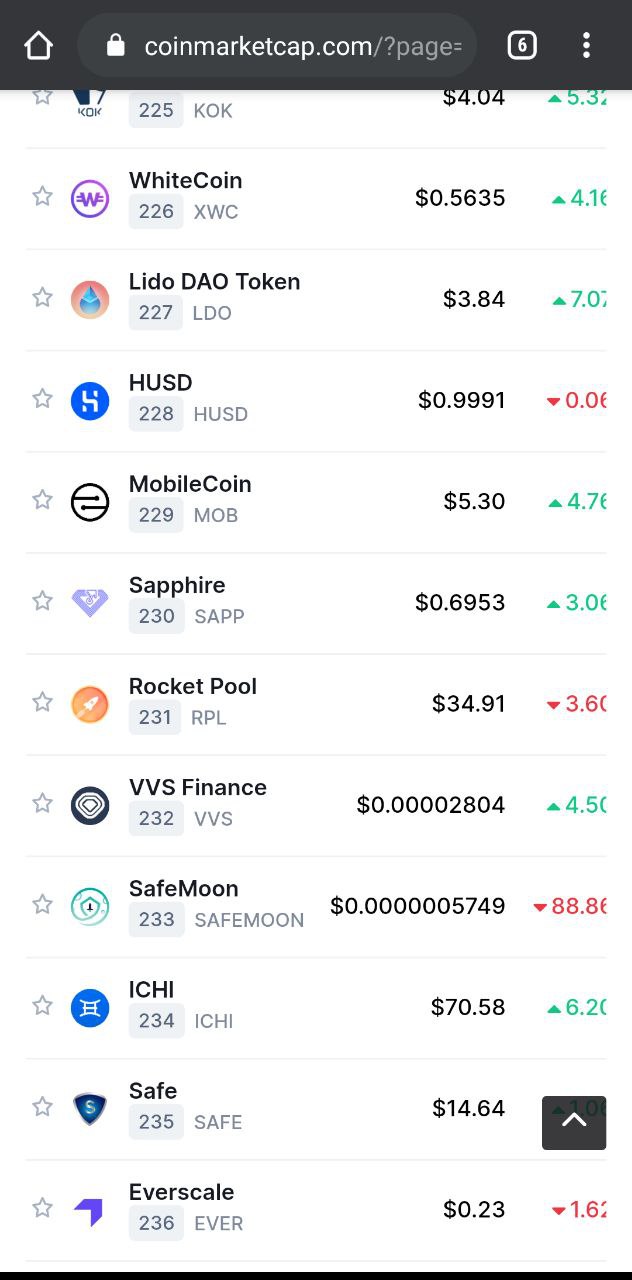Open the Safe coin row

[153, 1091]
